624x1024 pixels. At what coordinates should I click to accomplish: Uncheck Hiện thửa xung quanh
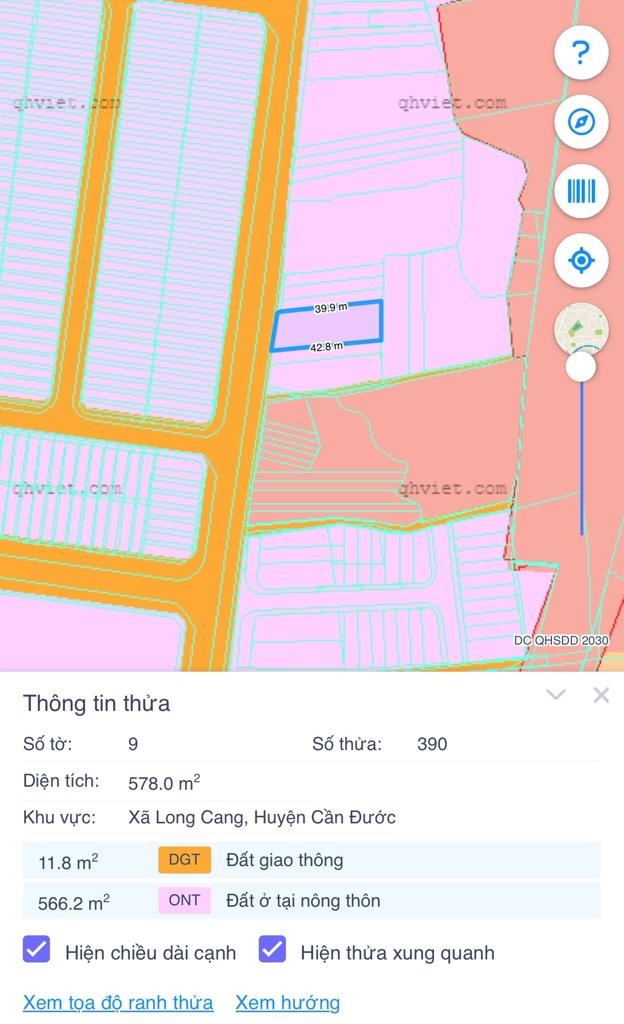[272, 949]
